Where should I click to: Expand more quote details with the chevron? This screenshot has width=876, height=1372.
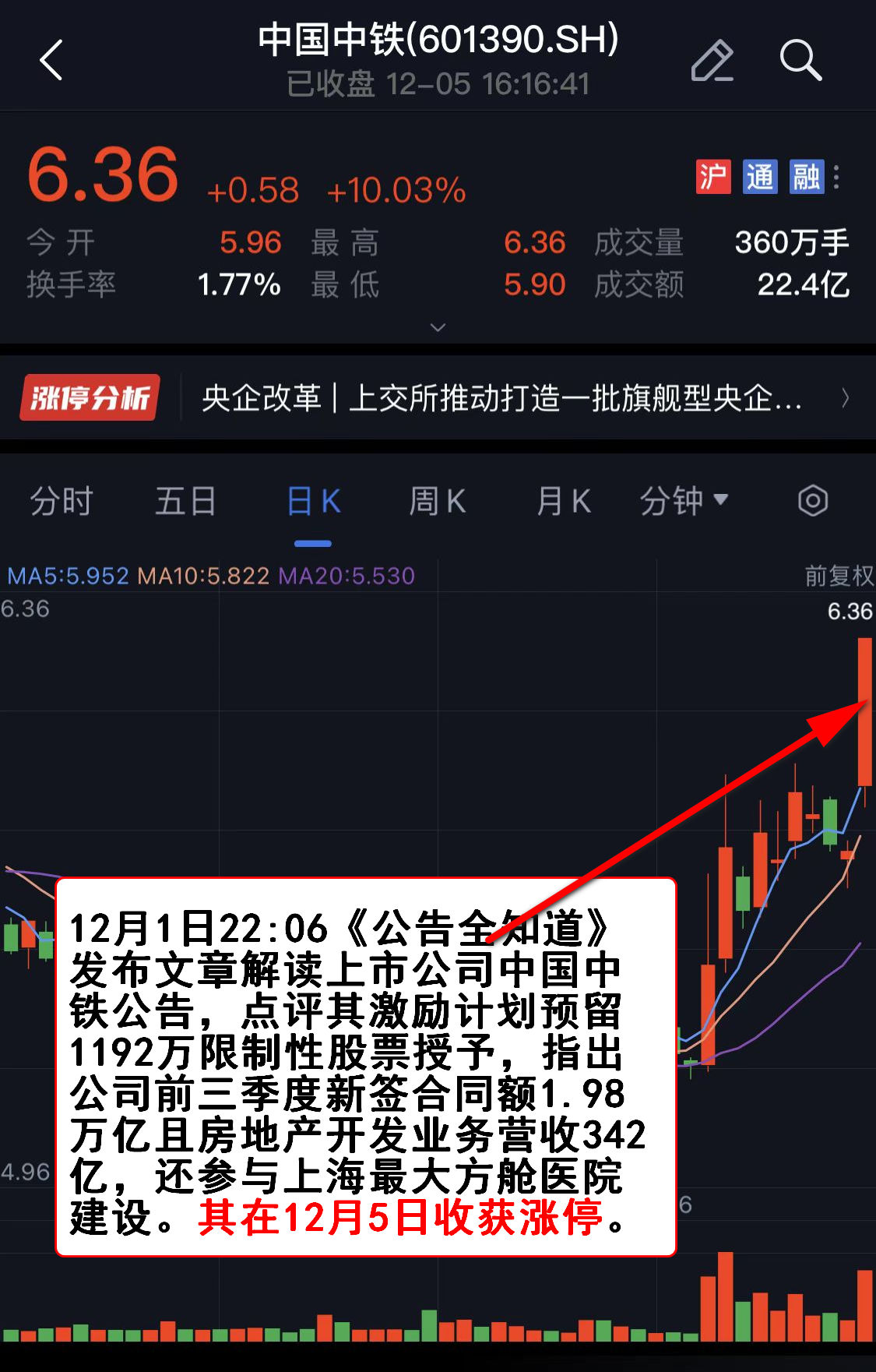point(438,327)
